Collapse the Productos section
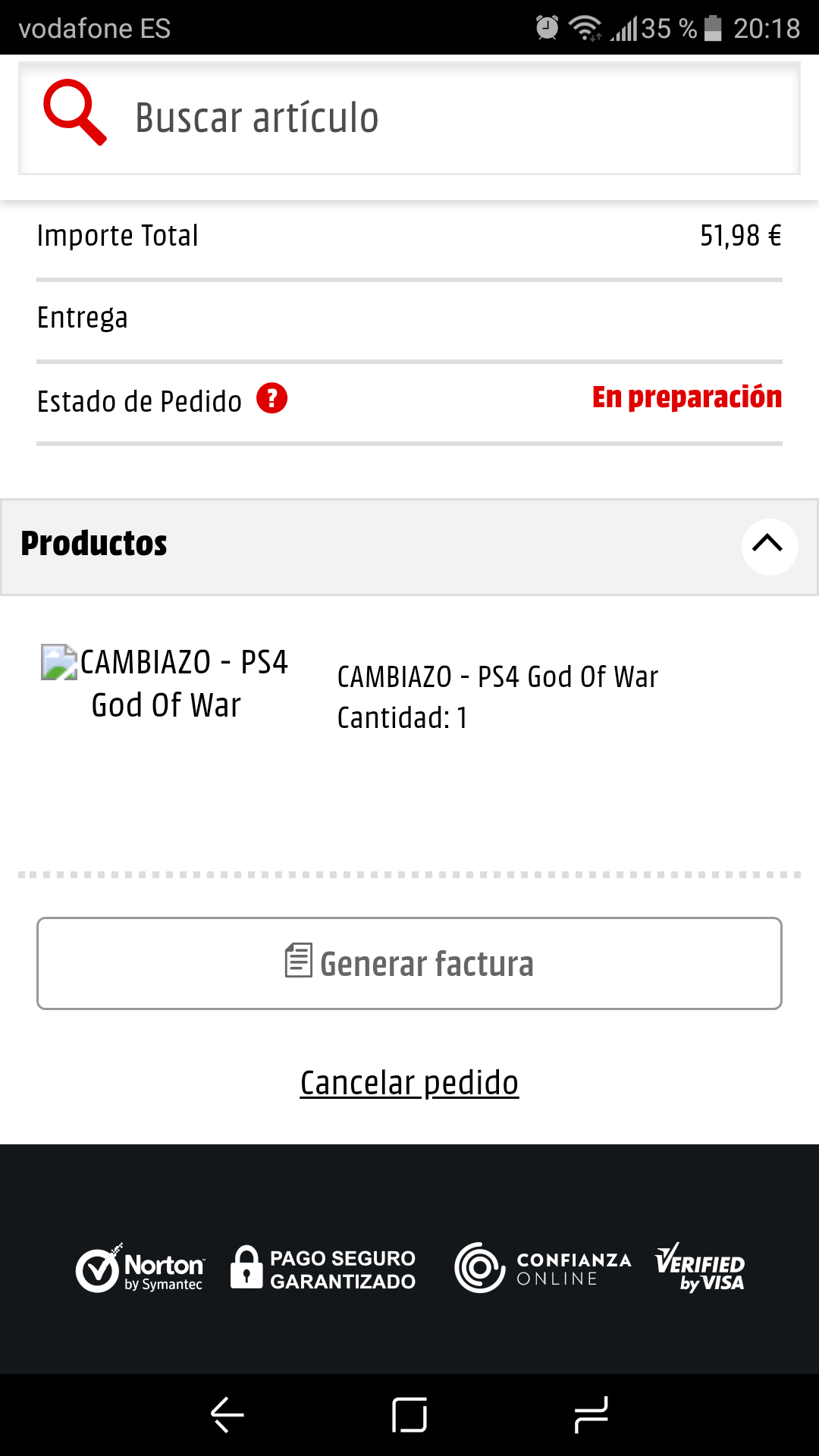Screen dimensions: 819x1456 tap(769, 546)
